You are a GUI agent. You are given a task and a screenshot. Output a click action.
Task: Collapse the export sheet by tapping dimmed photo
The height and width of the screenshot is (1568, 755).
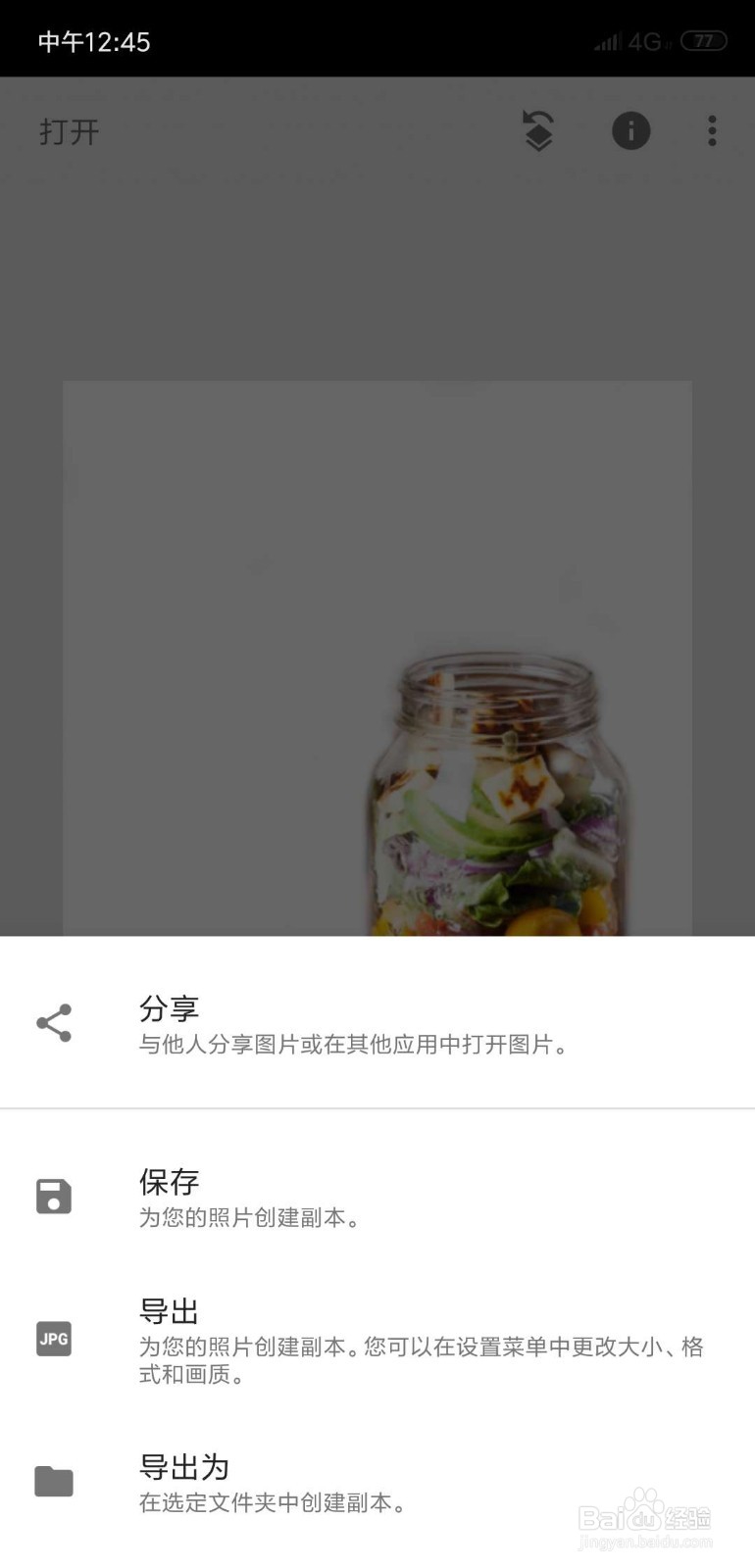tap(377, 490)
